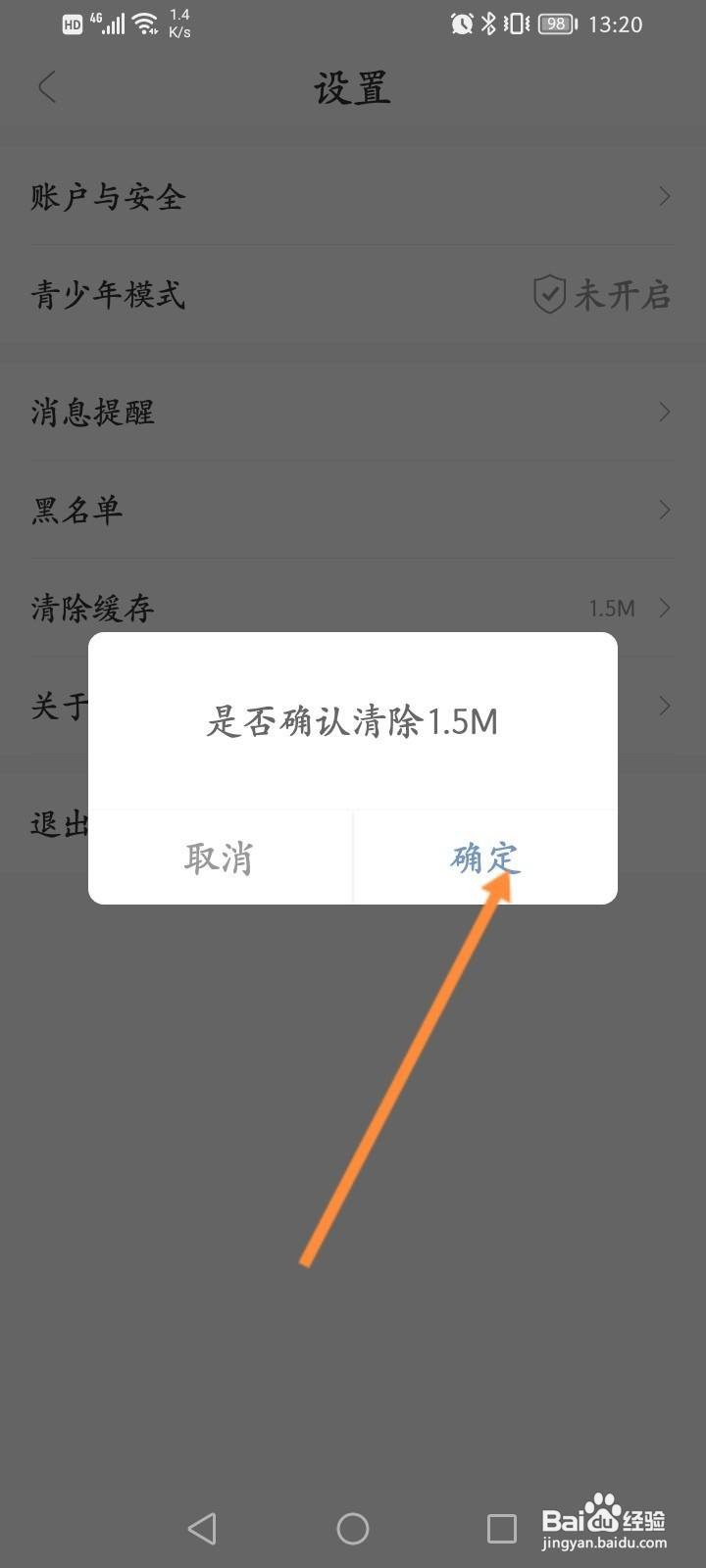This screenshot has width=706, height=1568.
Task: Click the shield icon next to 未开启
Action: tap(550, 294)
